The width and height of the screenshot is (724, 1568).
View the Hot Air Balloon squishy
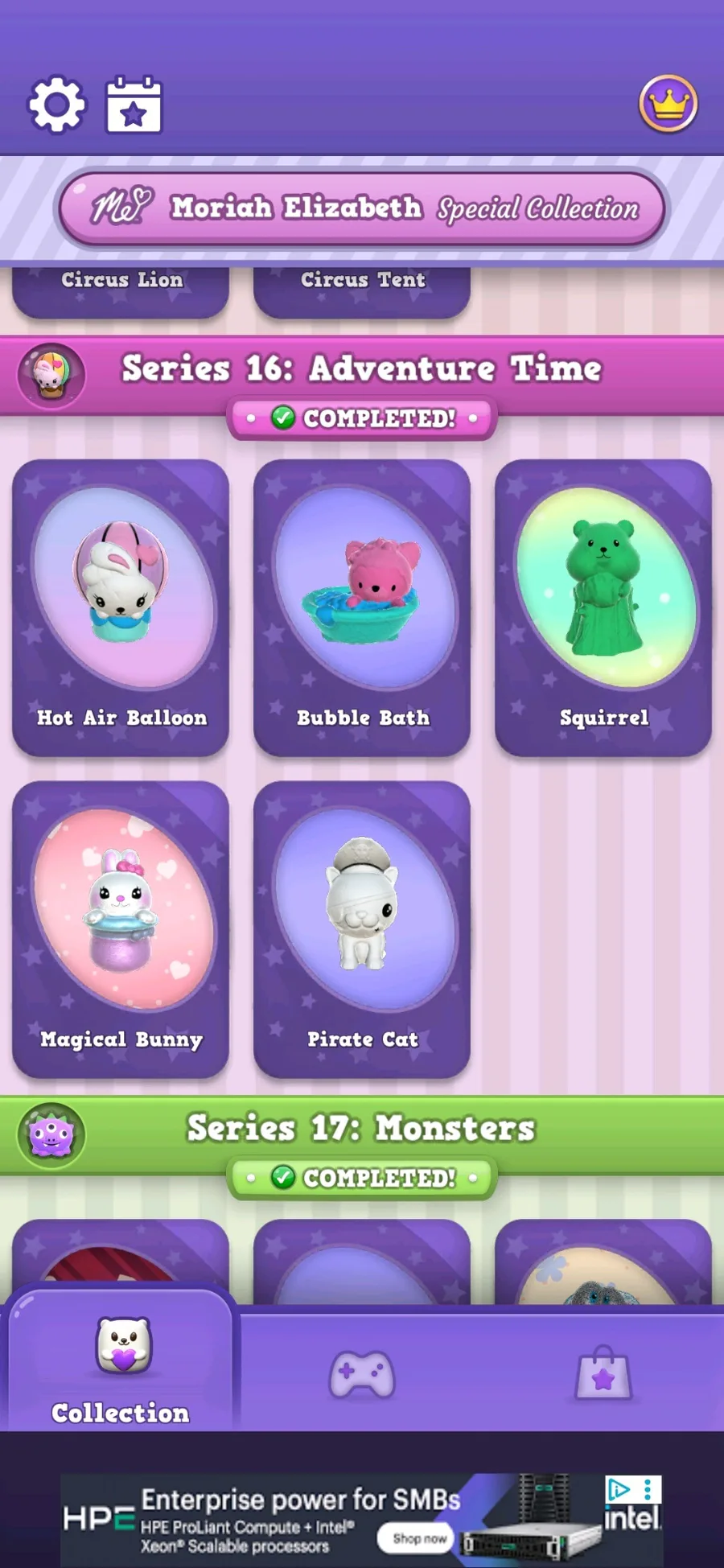coord(121,607)
